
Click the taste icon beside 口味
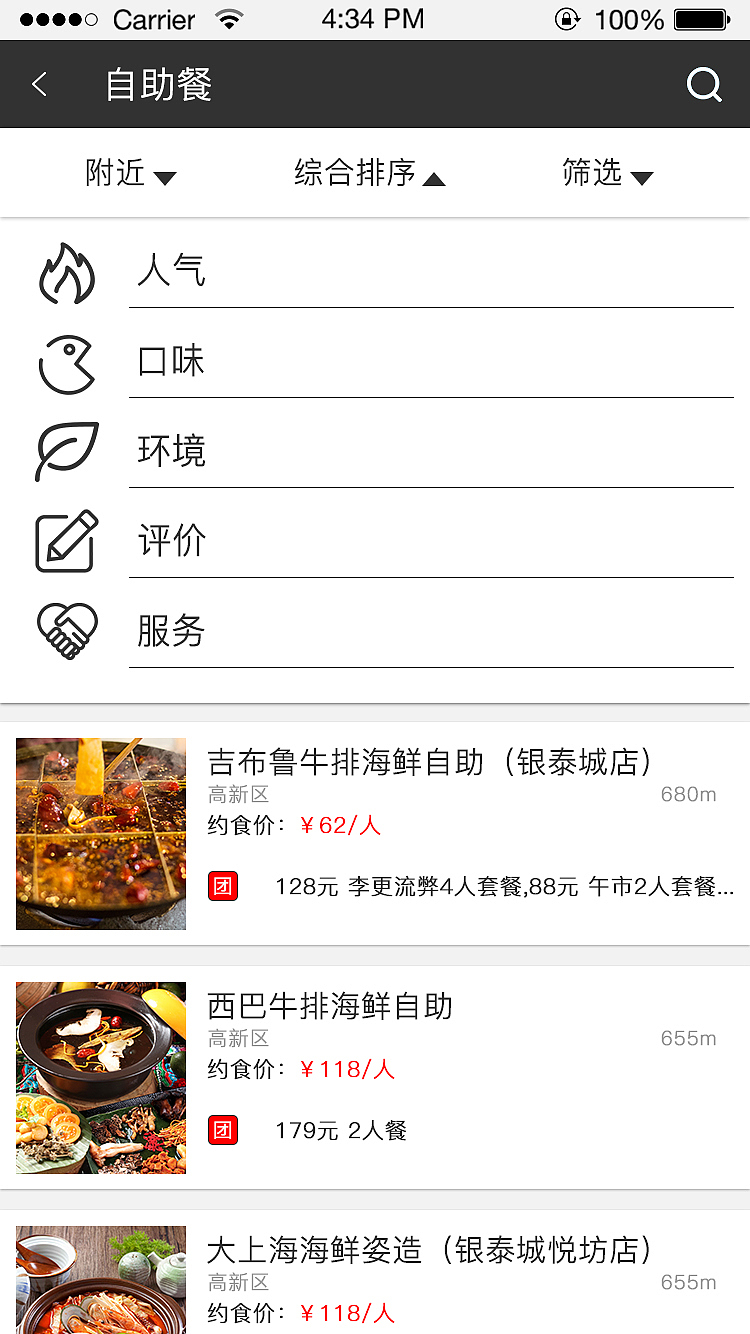(x=66, y=361)
